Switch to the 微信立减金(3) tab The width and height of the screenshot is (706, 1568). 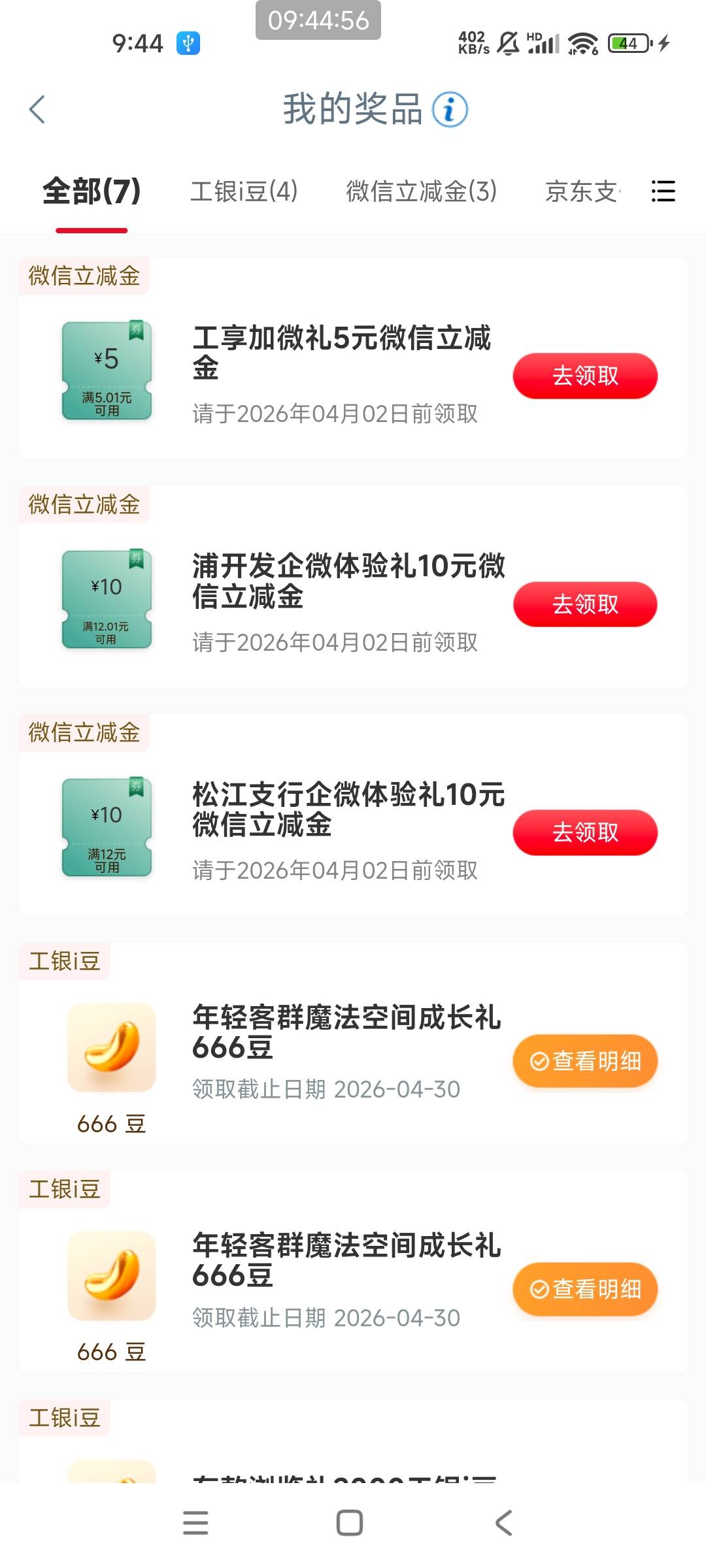click(x=421, y=191)
